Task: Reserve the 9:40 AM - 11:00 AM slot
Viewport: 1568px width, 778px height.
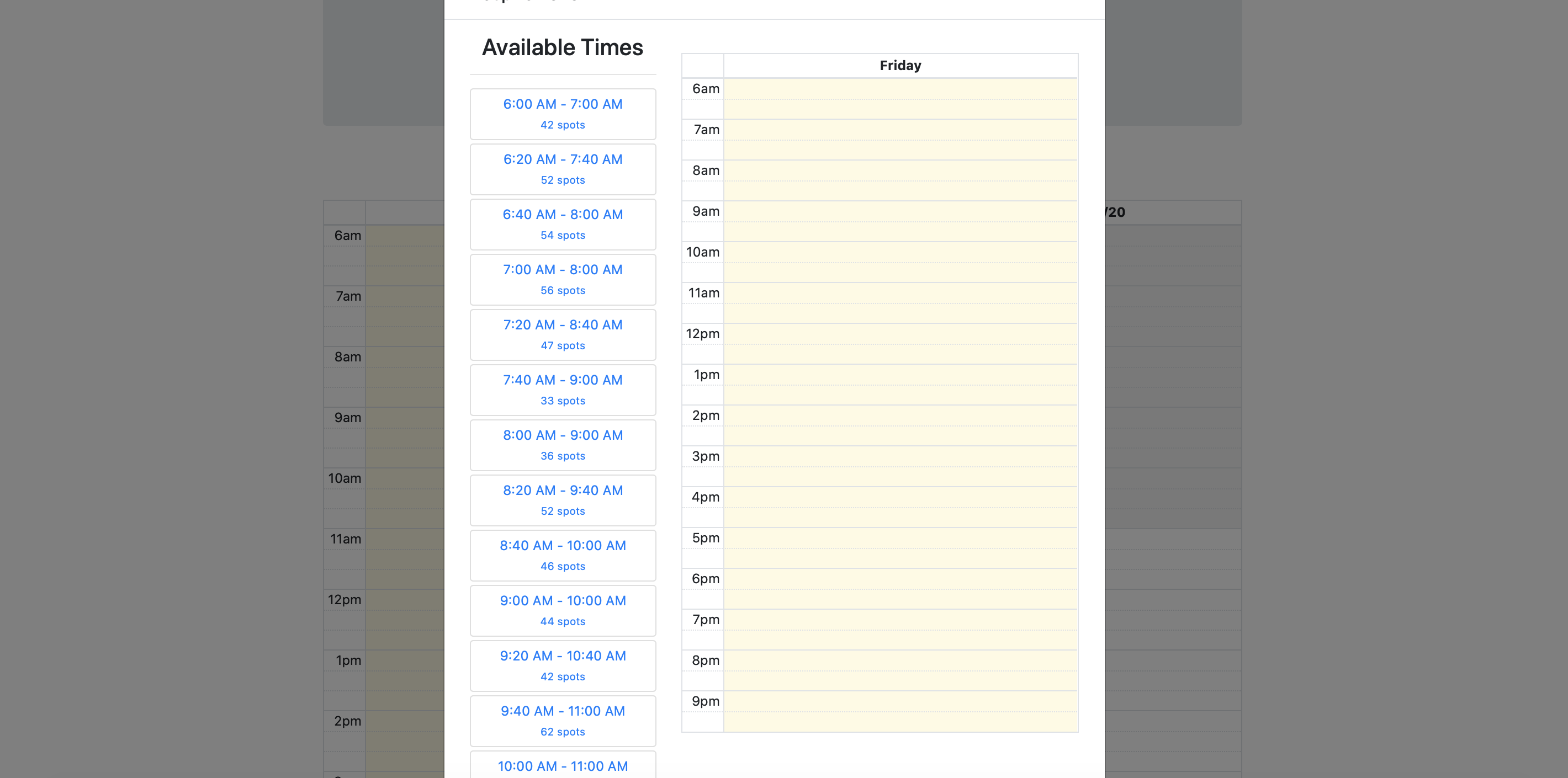Action: 563,721
